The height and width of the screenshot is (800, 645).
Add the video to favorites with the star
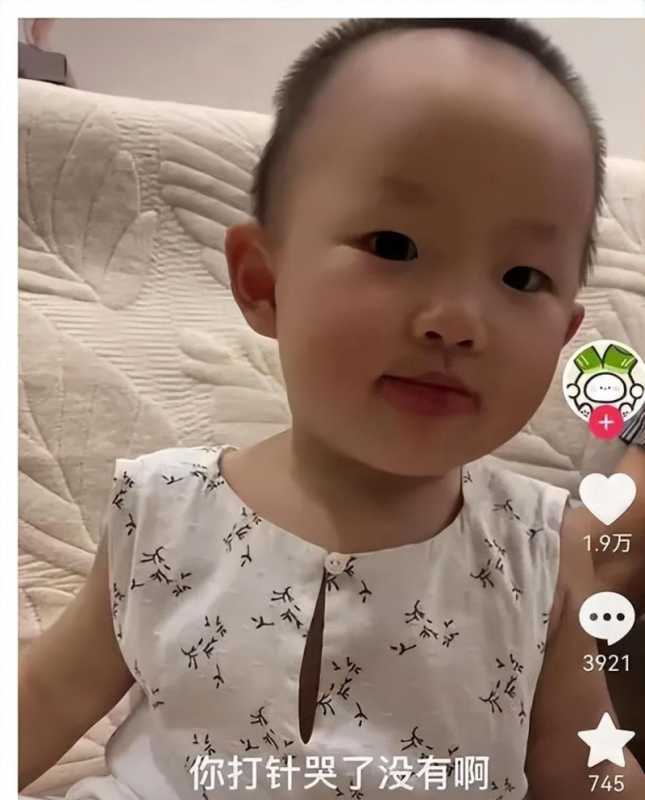(606, 742)
